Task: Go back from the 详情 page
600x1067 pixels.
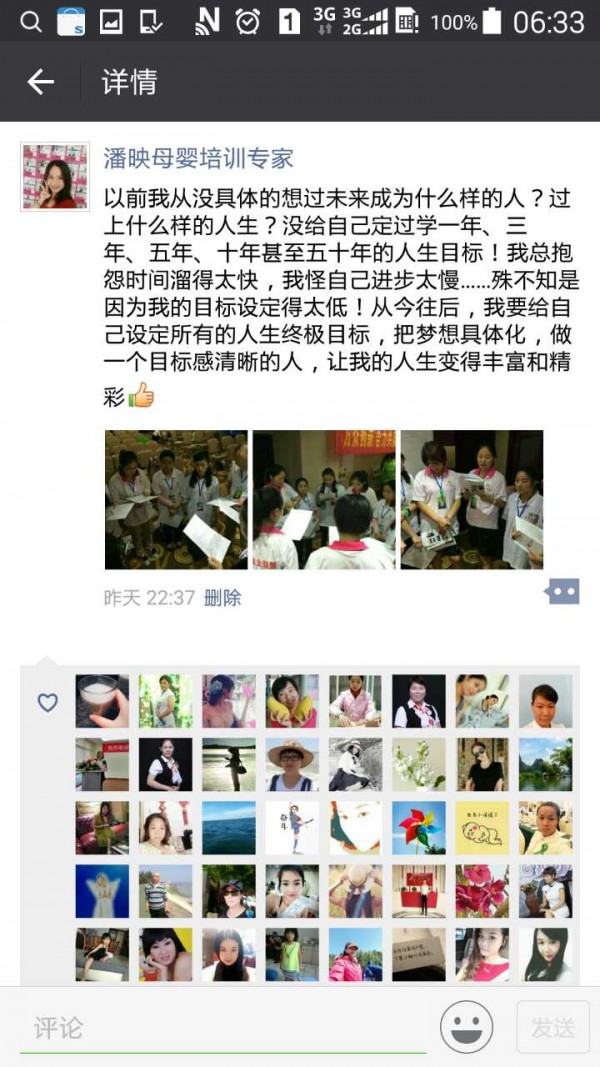Action: click(x=41, y=82)
